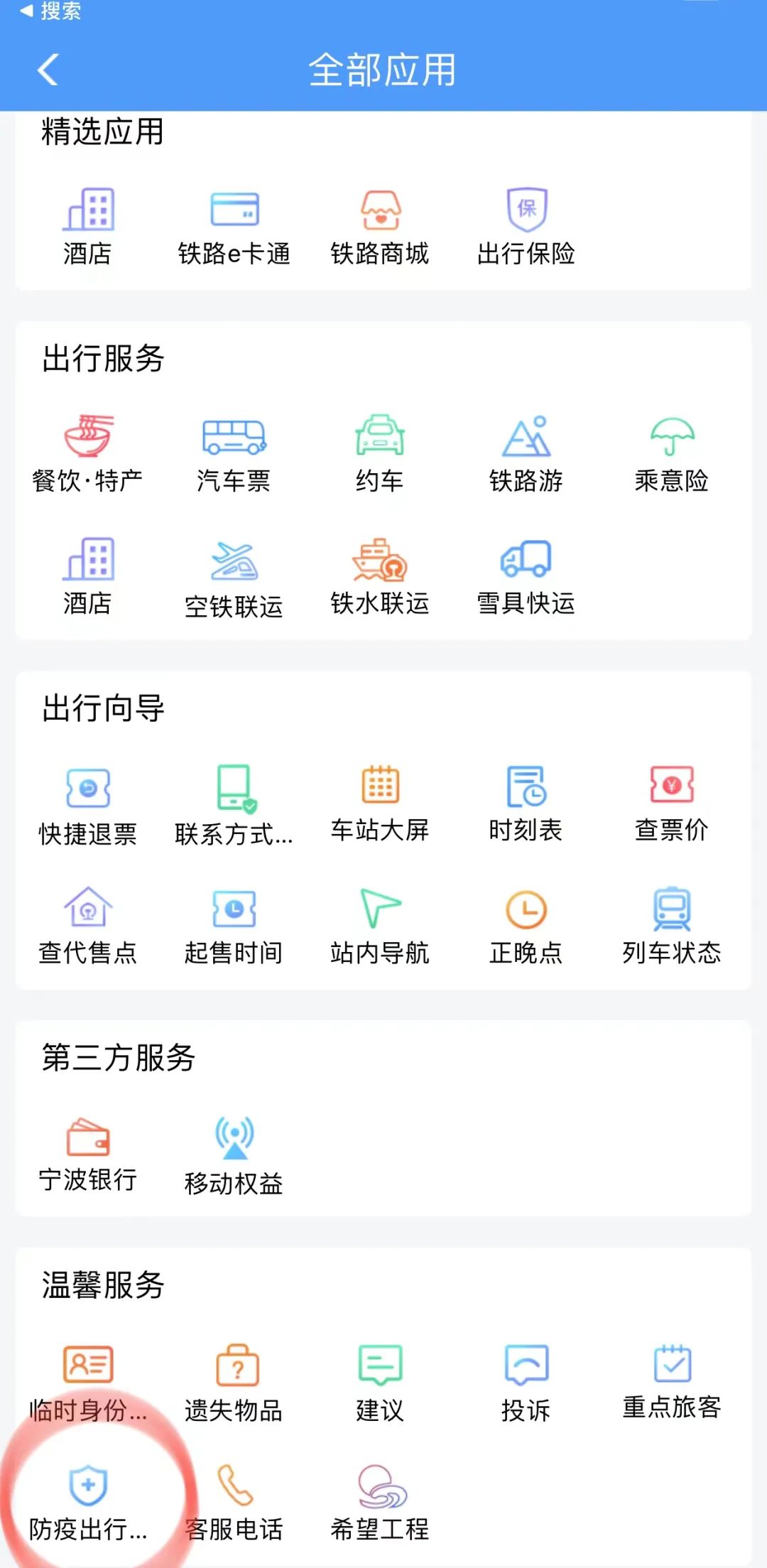Open 正晚点 punctuality lookup
This screenshot has height=1568, width=767.
pos(526,926)
